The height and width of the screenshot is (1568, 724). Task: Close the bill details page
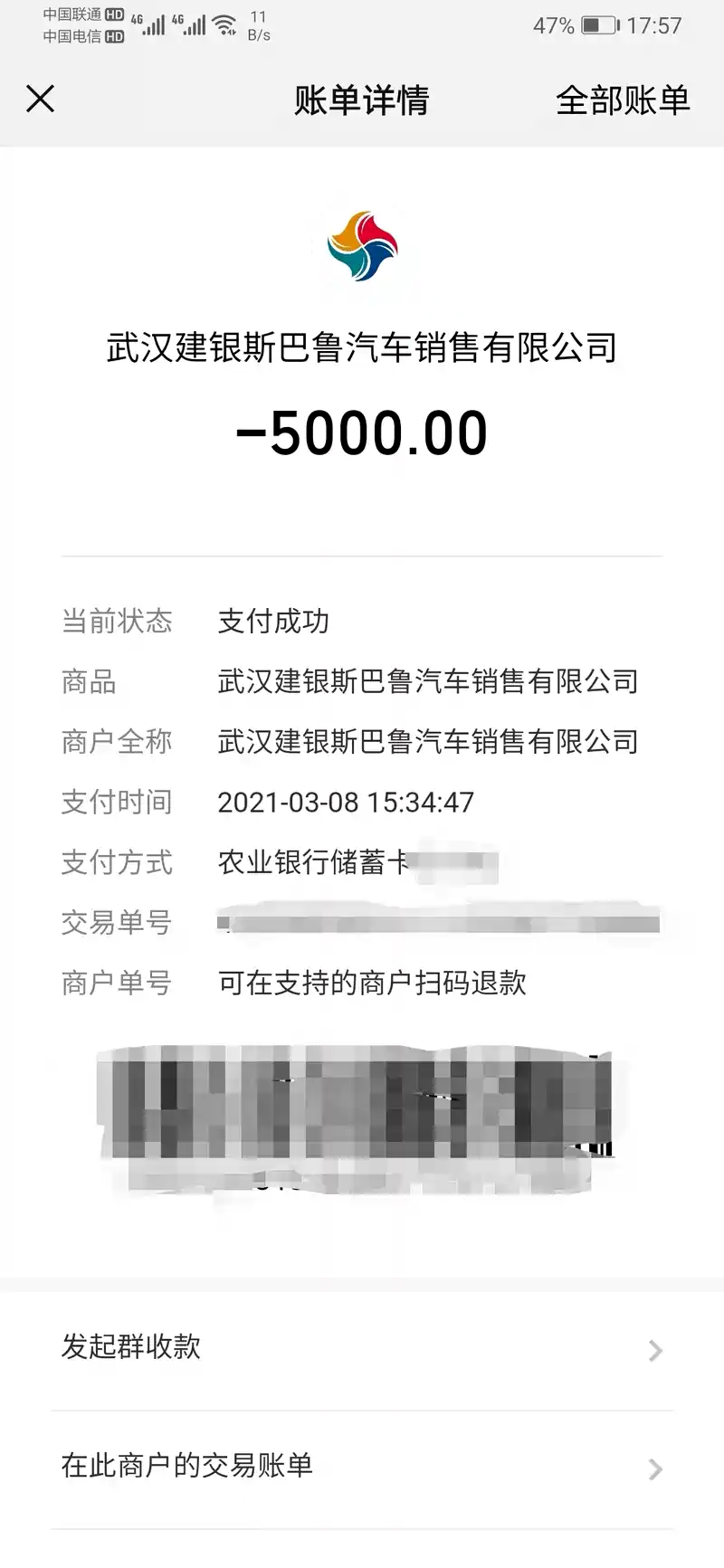pyautogui.click(x=41, y=99)
